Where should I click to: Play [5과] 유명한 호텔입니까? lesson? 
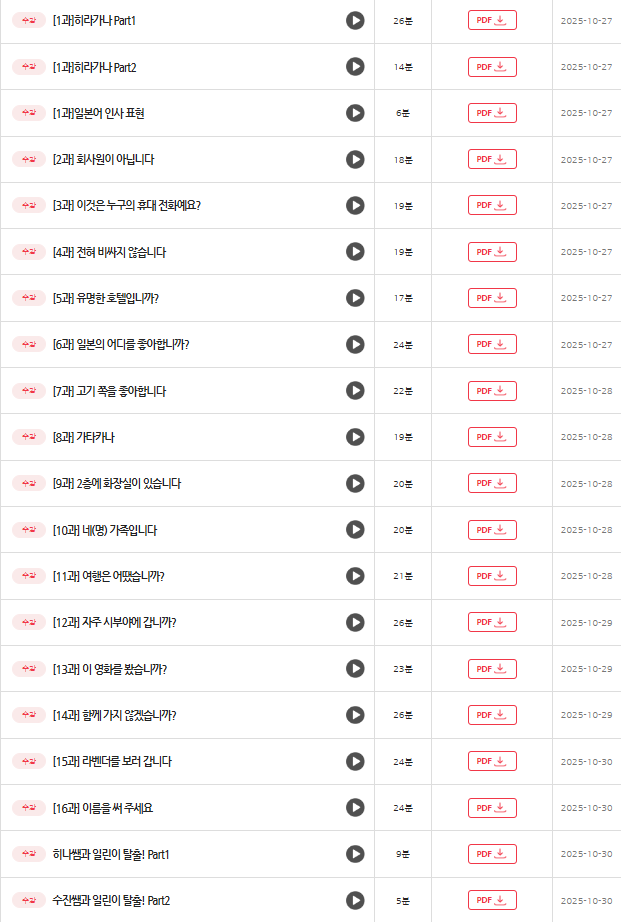[355, 298]
